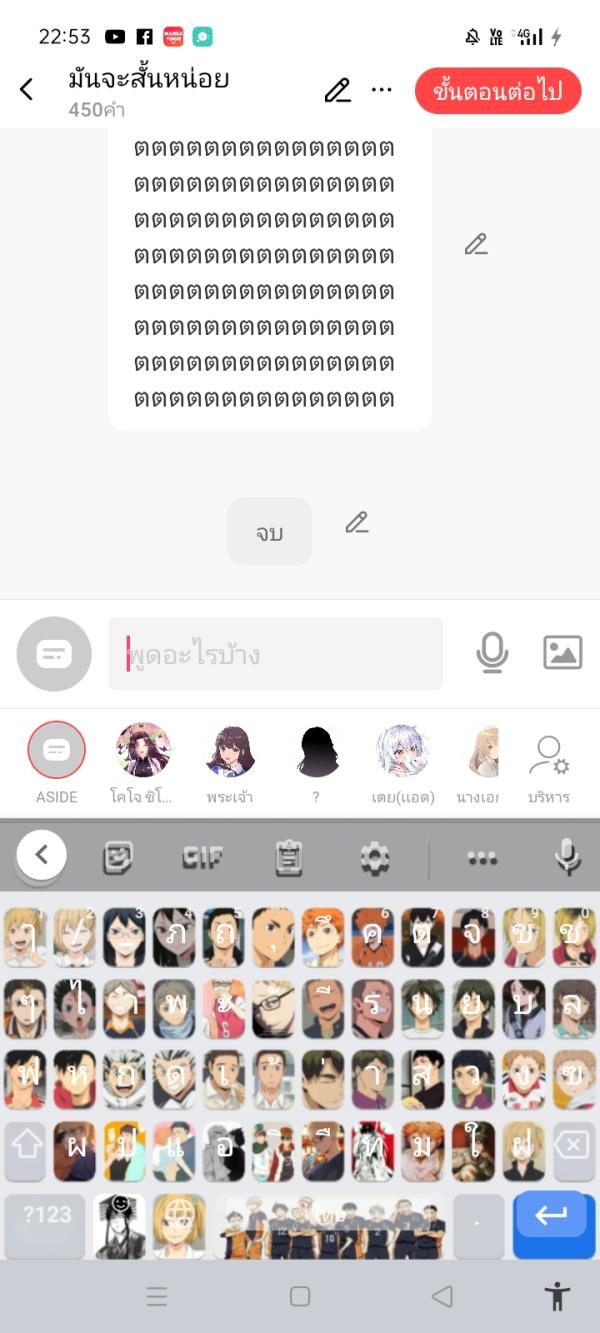Tap the ขั้นตอนต่อไป next step button
The width and height of the screenshot is (600, 1333).
coord(498,92)
